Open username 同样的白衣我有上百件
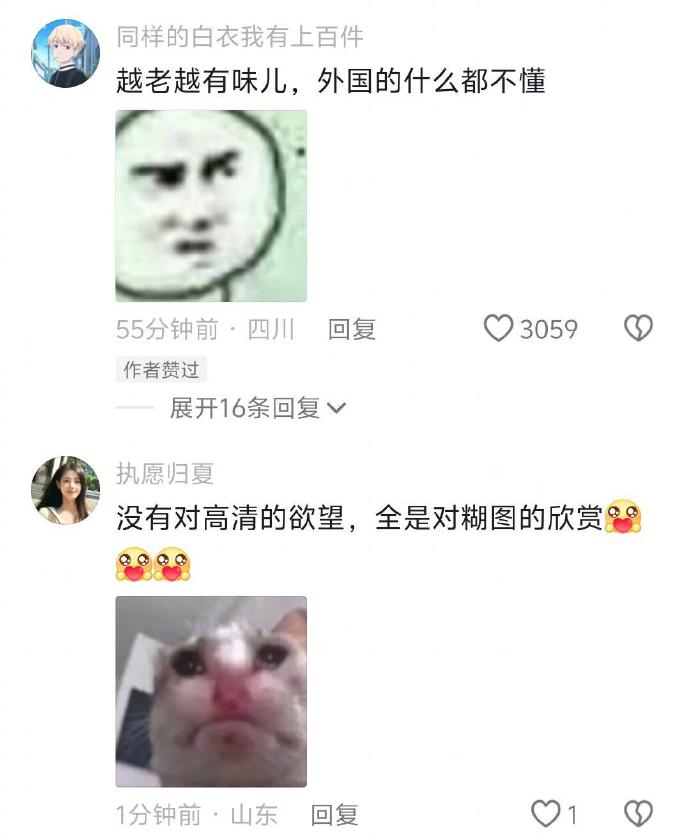This screenshot has height=837, width=690. [x=239, y=38]
